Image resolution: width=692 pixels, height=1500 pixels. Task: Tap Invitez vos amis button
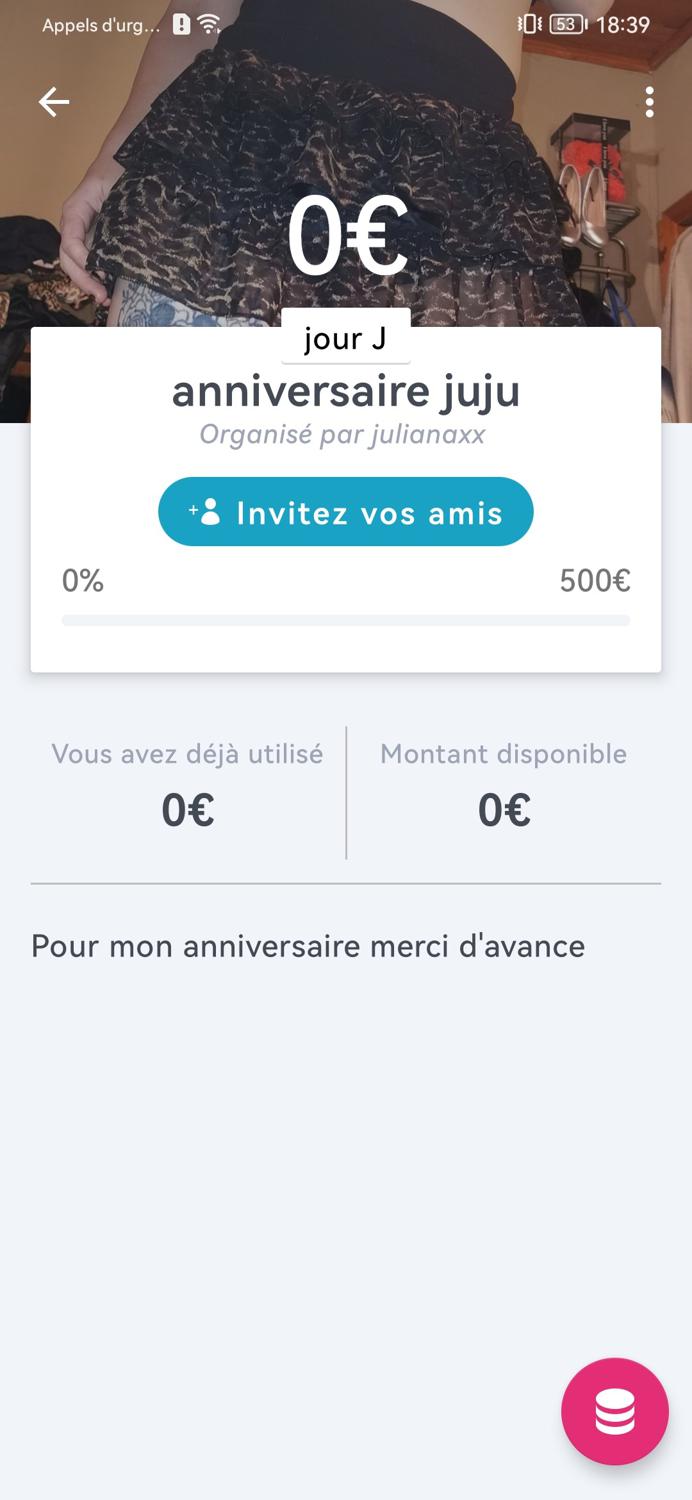(346, 512)
